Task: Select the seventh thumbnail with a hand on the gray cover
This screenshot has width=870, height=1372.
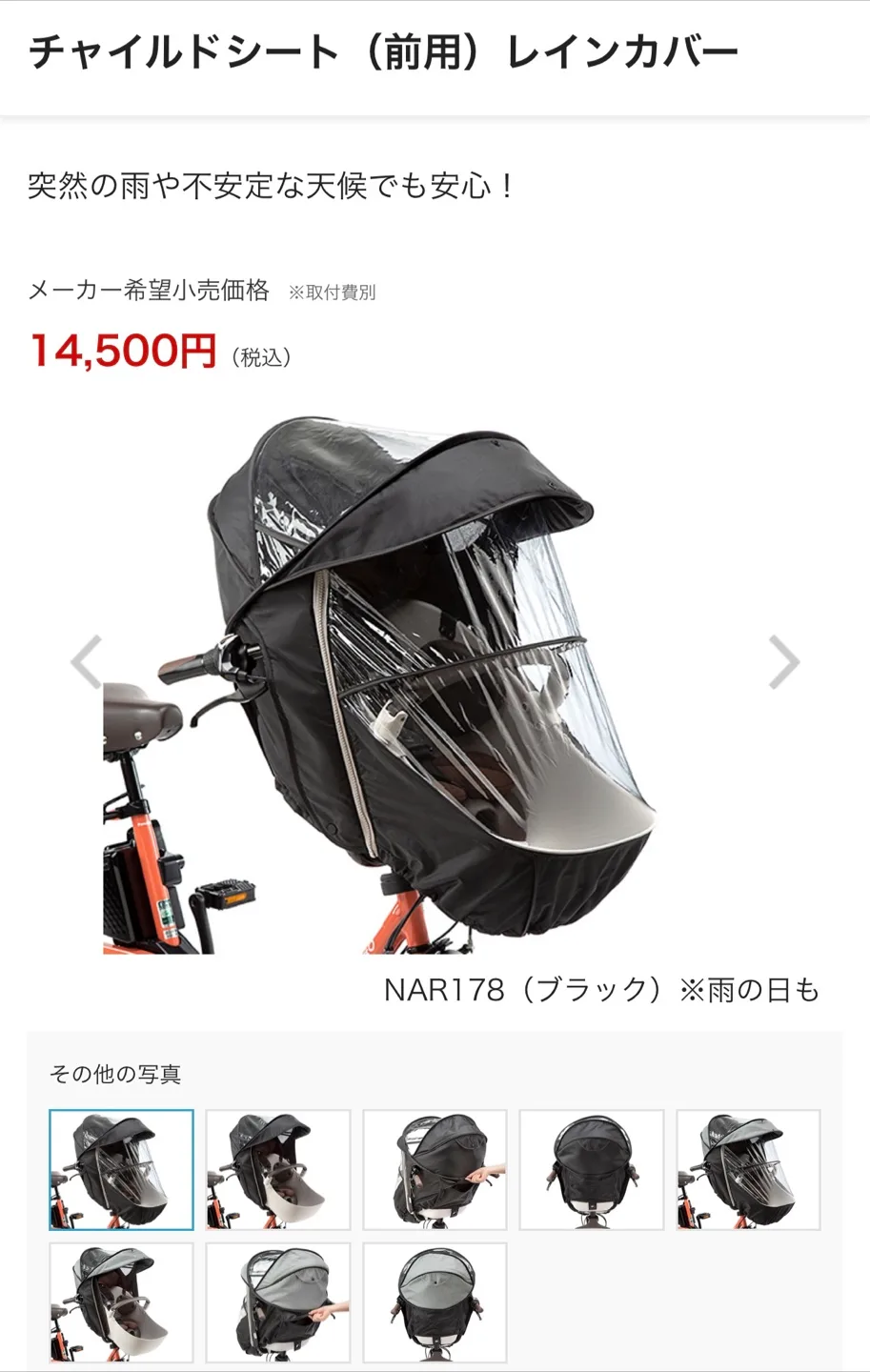Action: 278,1302
